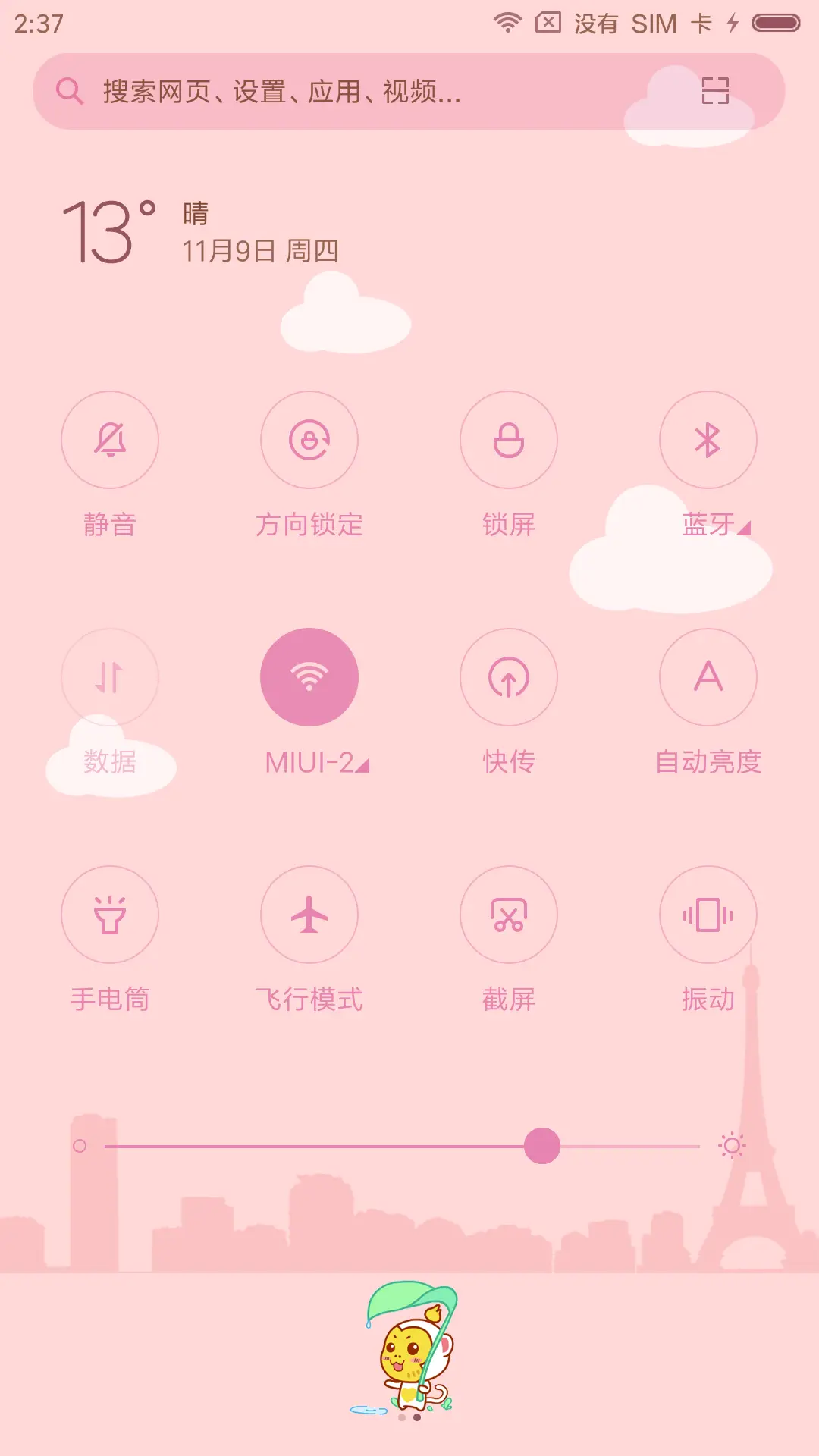The width and height of the screenshot is (819, 1456).
Task: Select the 快传 (Mi Drop) quick share icon
Action: 509,677
